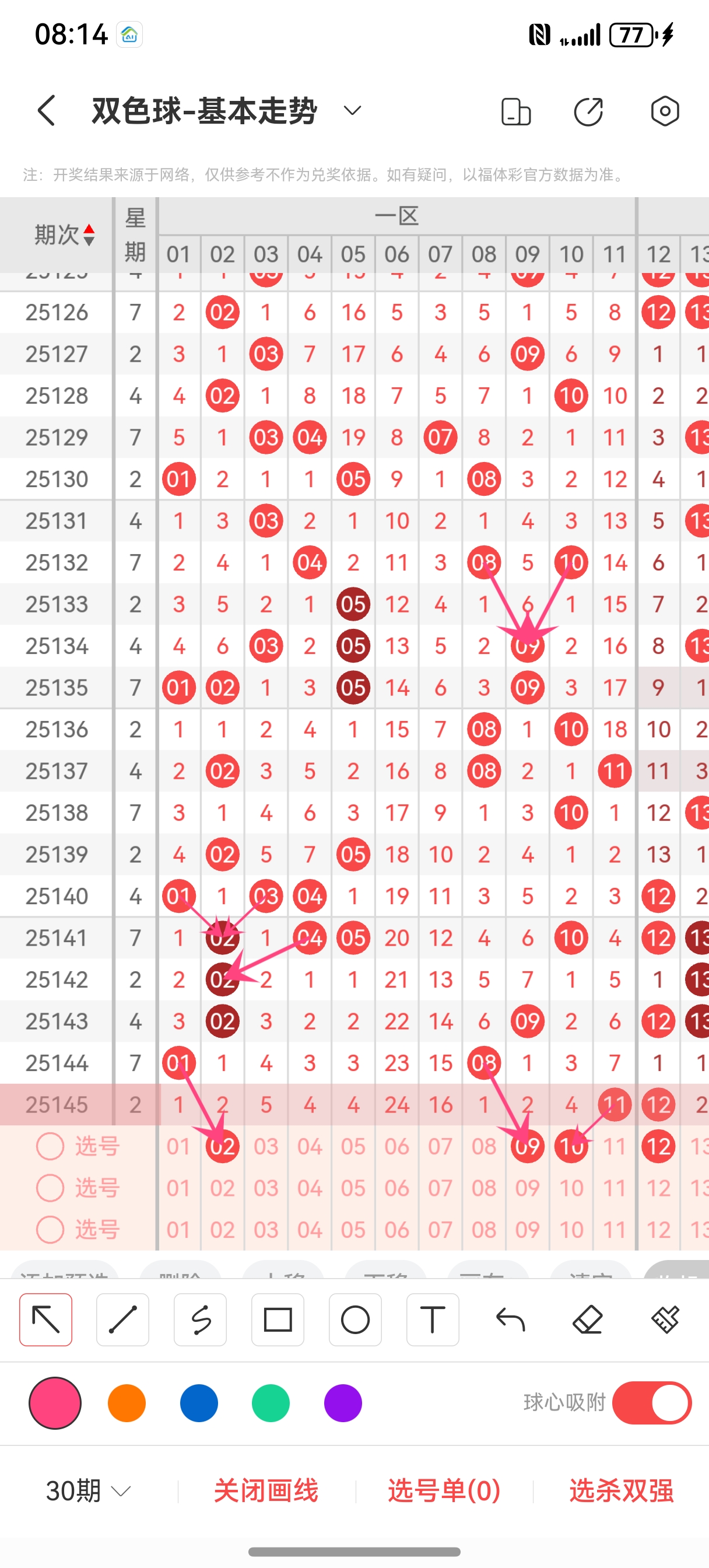This screenshot has height=1568, width=709.
Task: Open the hexagon settings icon
Action: (665, 111)
